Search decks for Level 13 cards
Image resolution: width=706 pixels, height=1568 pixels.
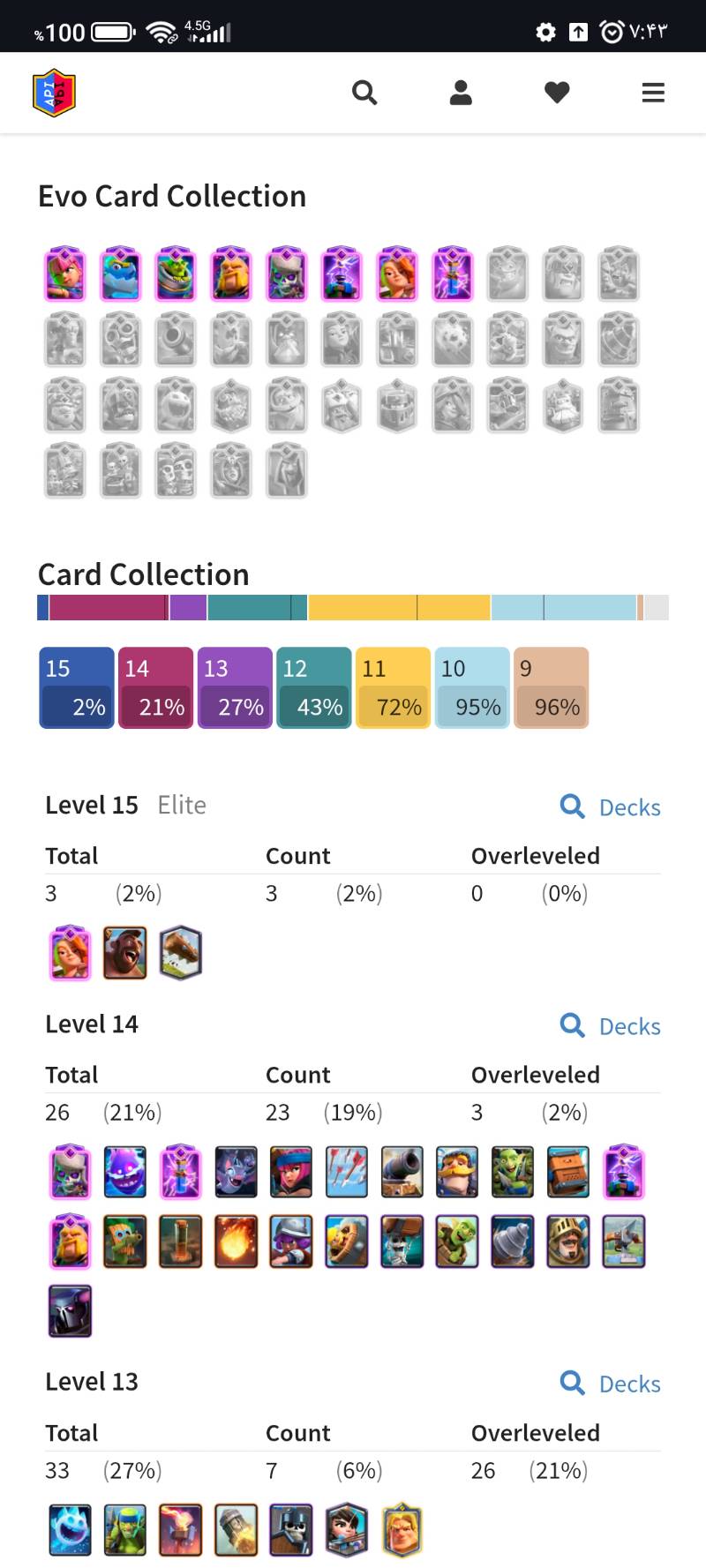coord(611,1383)
